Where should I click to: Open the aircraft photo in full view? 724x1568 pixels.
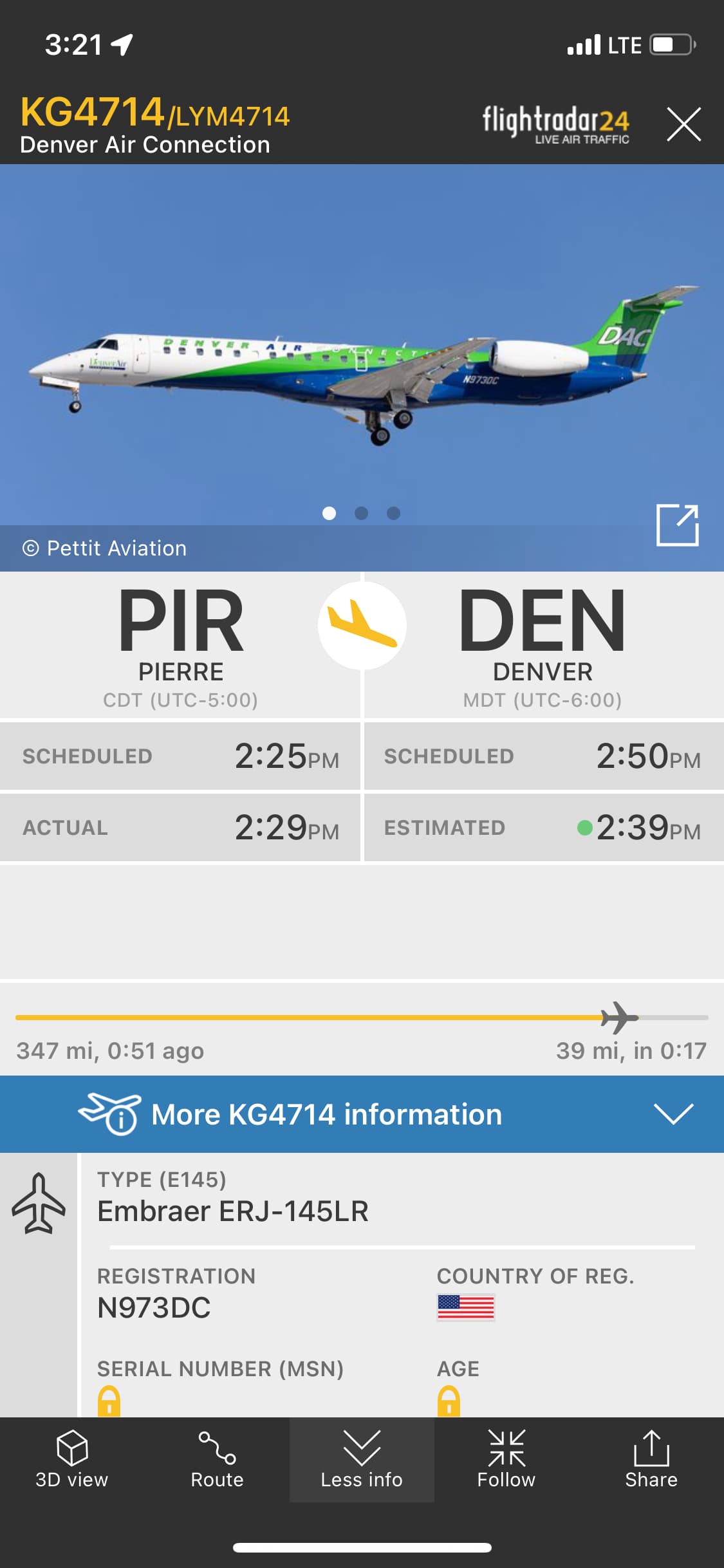(677, 525)
